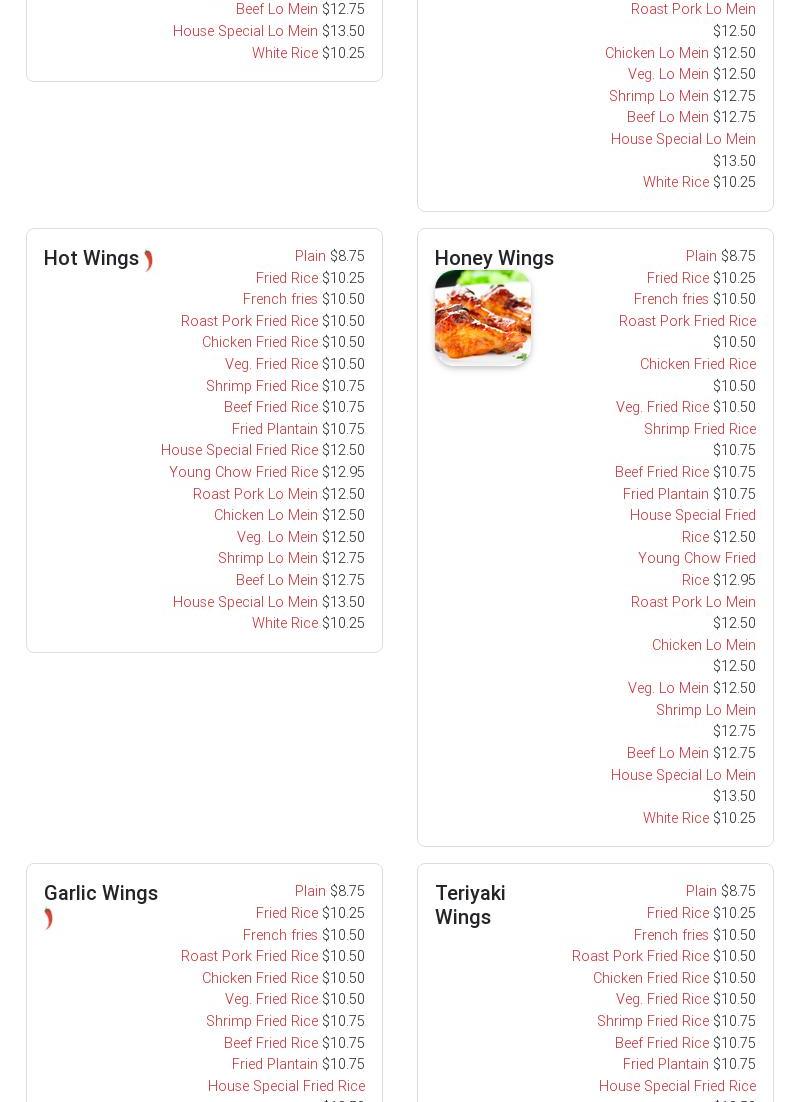Choose White Rice for Hot Wings

[x=284, y=623]
